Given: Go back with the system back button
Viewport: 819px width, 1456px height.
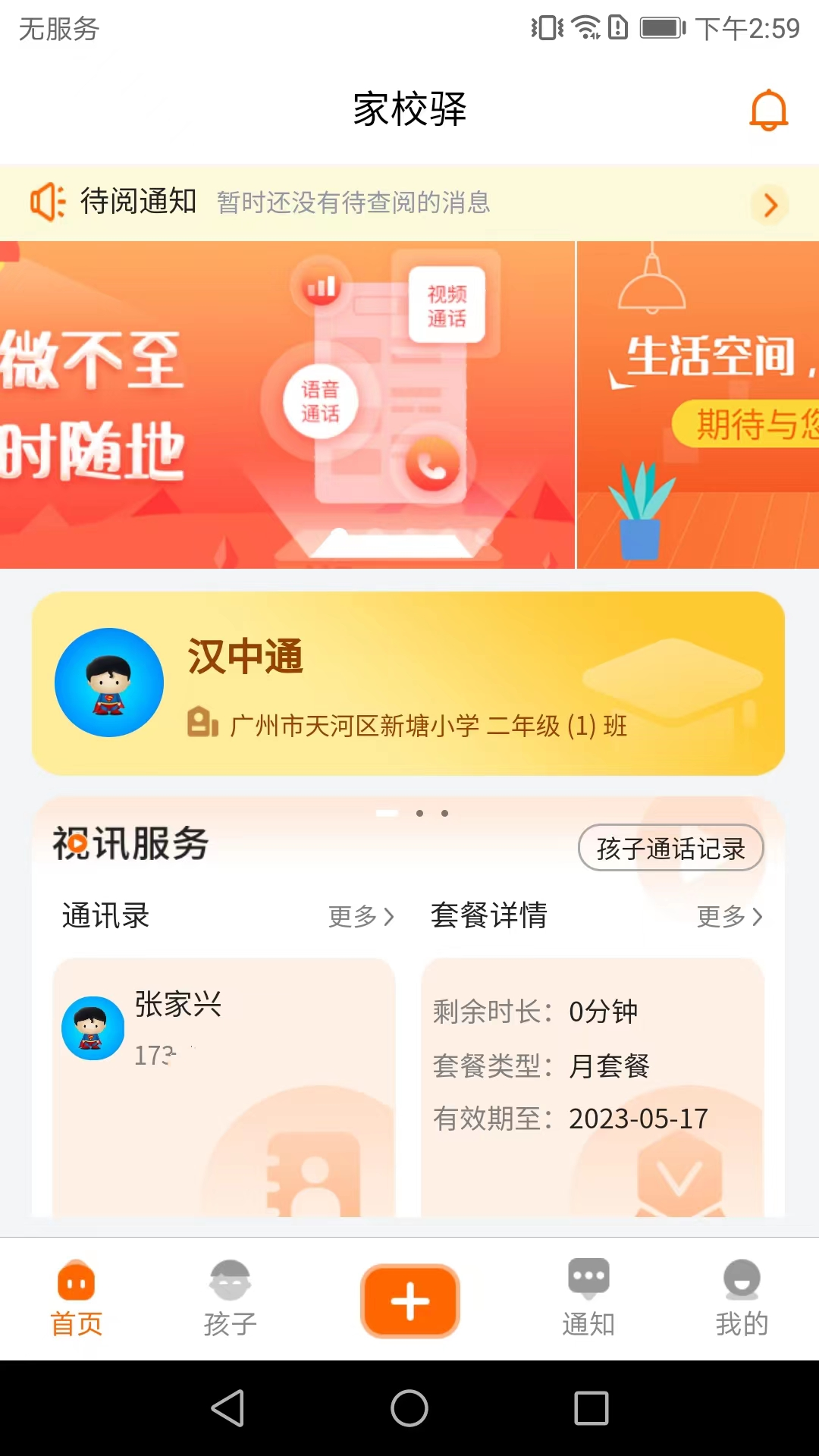Looking at the screenshot, I should coord(227,1408).
